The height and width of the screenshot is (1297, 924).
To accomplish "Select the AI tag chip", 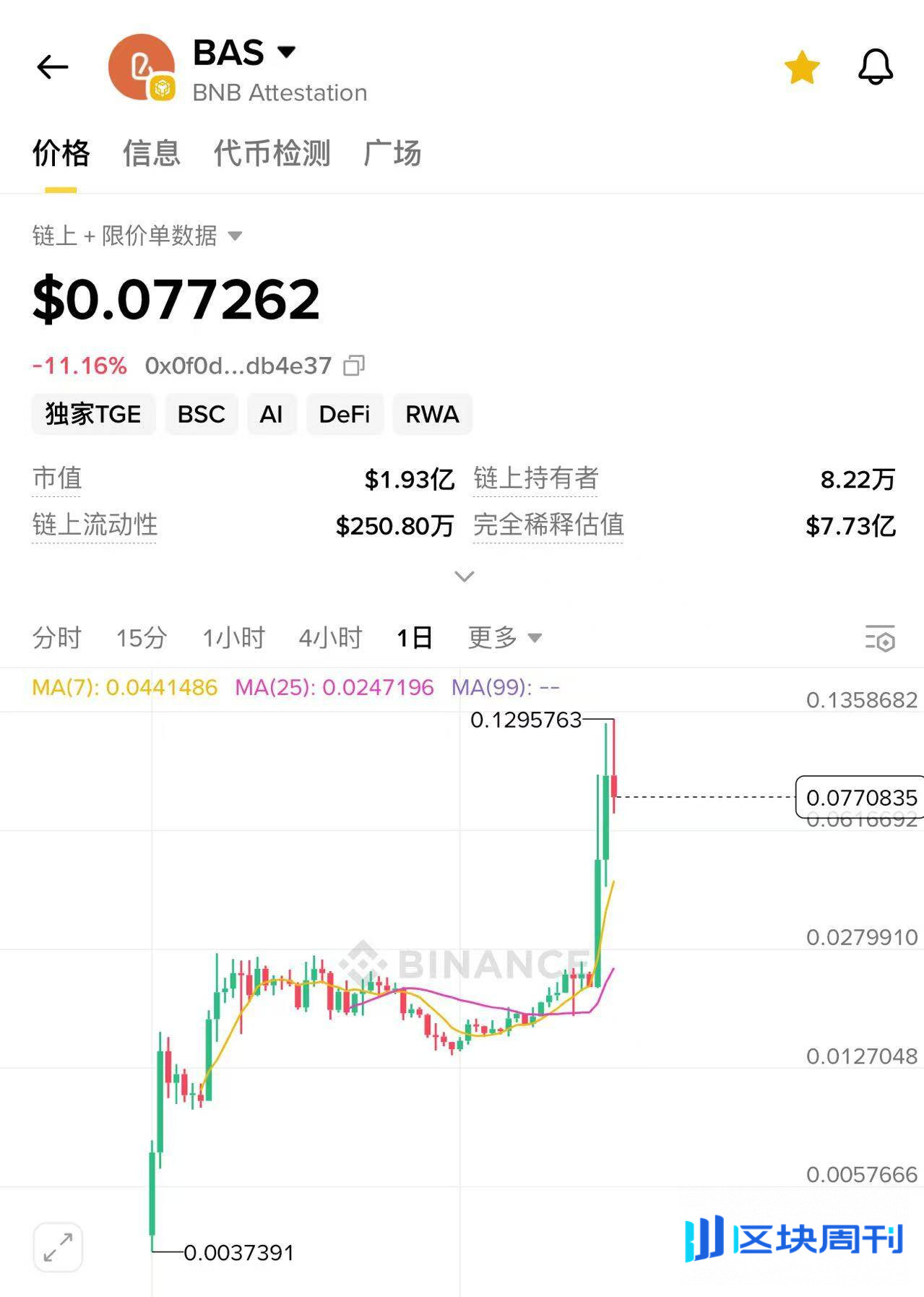I will point(271,414).
